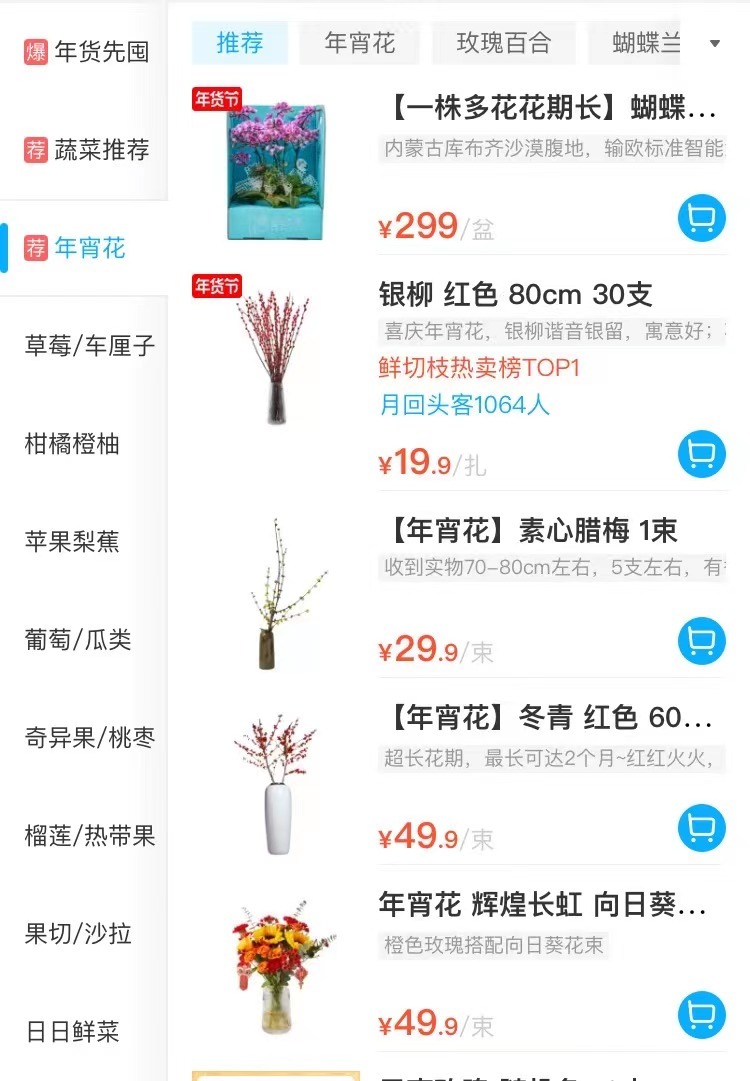750x1081 pixels.
Task: Open the 蔬菜推荐 category
Action: (87, 150)
